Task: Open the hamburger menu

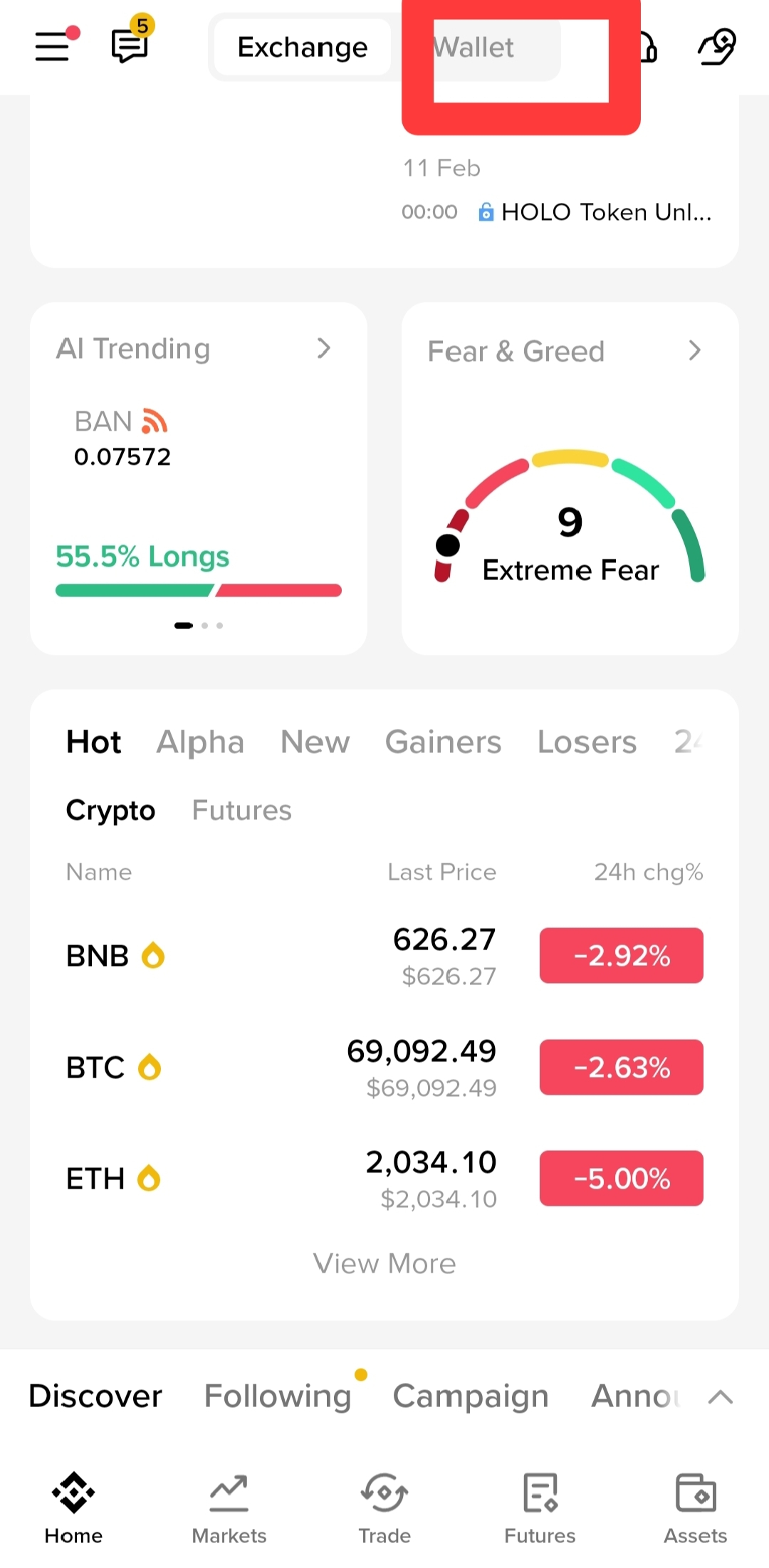Action: pyautogui.click(x=53, y=47)
